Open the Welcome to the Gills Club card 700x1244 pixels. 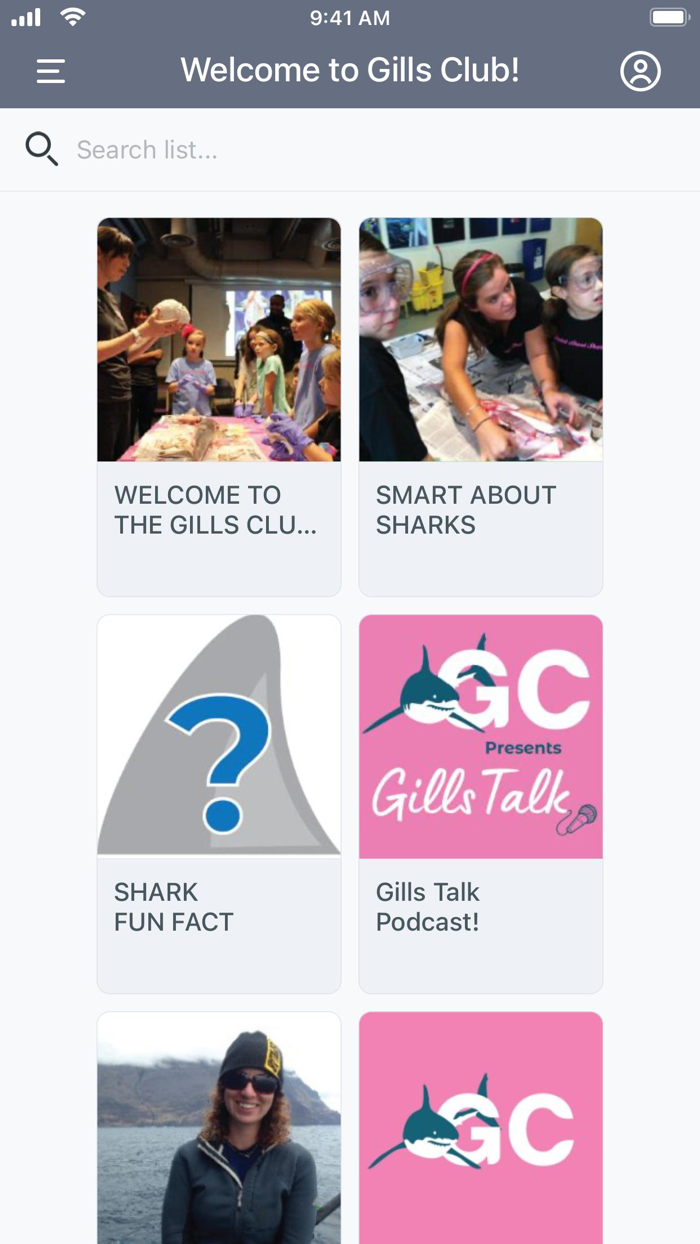click(x=219, y=406)
